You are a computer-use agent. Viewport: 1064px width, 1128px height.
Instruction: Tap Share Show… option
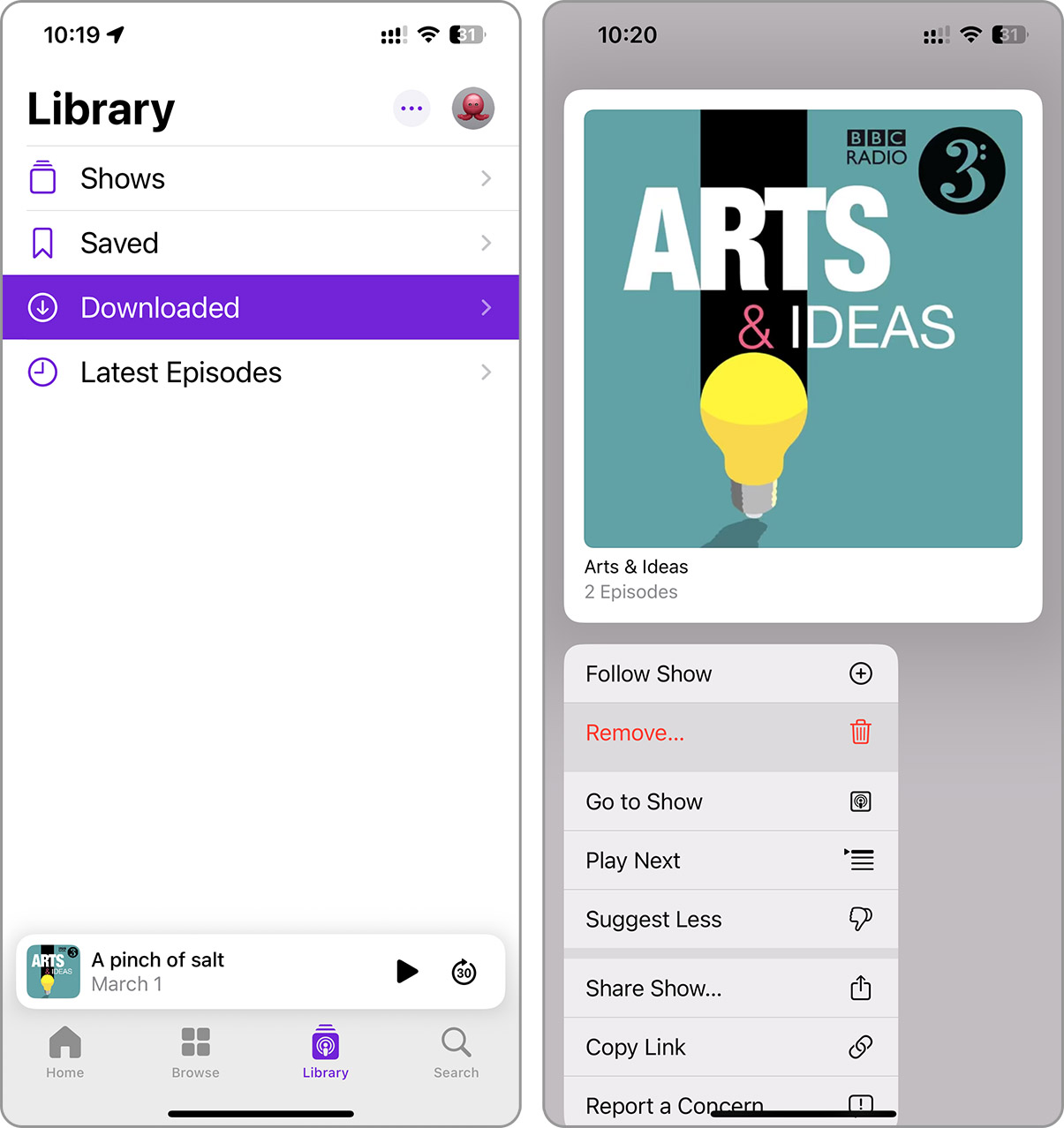click(x=730, y=989)
